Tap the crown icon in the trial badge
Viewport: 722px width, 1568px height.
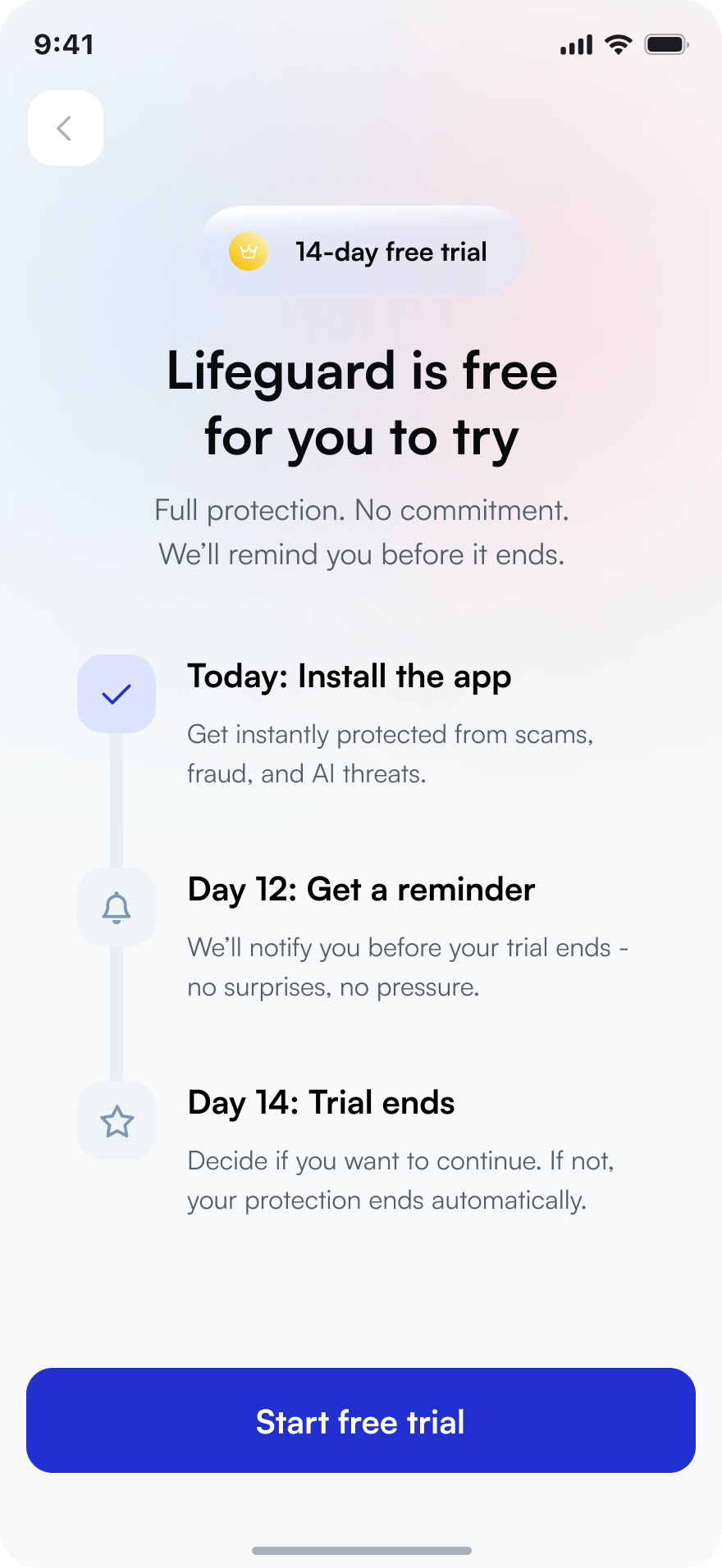pyautogui.click(x=248, y=252)
